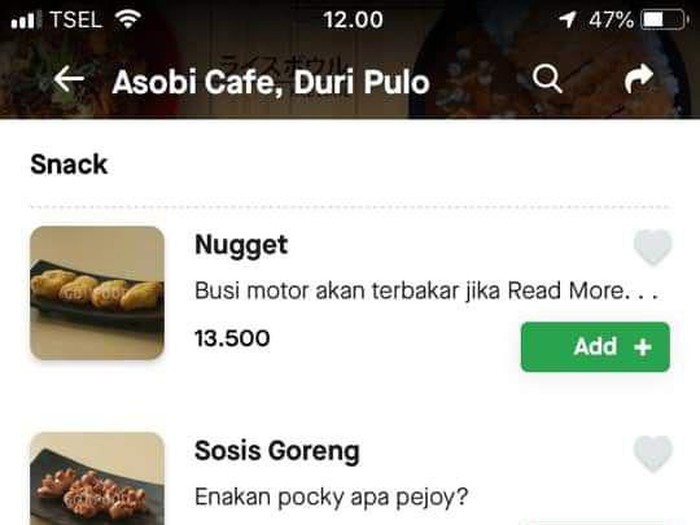The width and height of the screenshot is (700, 525).
Task: Favorite the Sosis Goreng item
Action: pyautogui.click(x=653, y=453)
